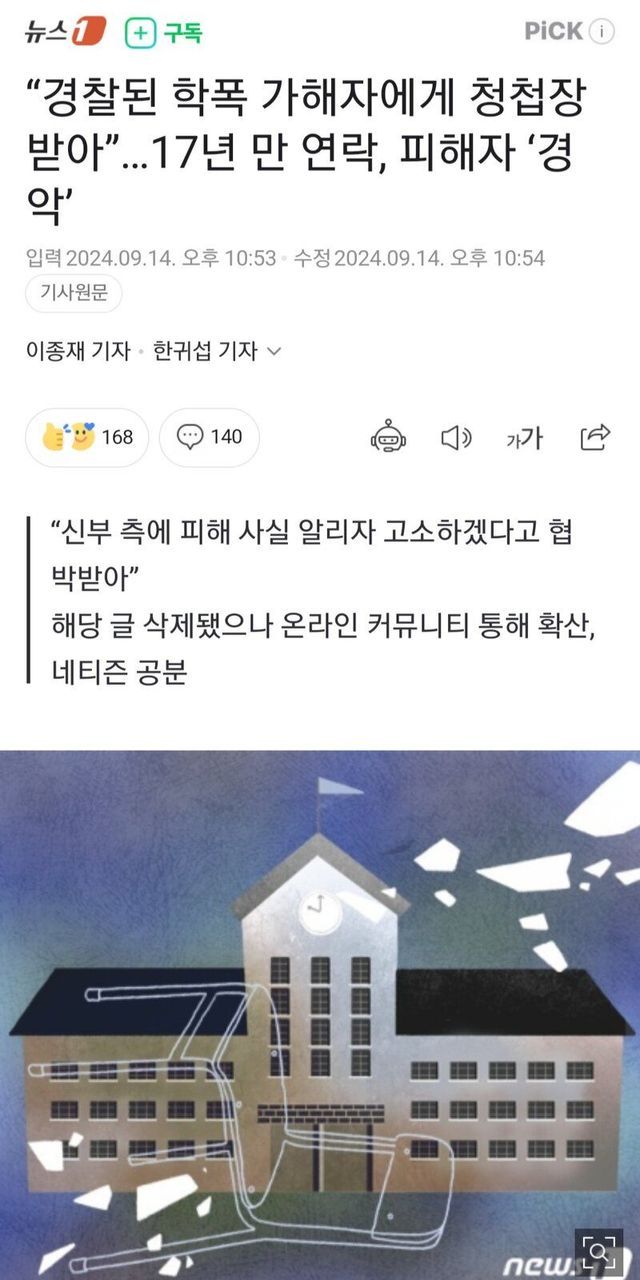
Task: Listen to the article with speaker icon
Action: coord(456,437)
